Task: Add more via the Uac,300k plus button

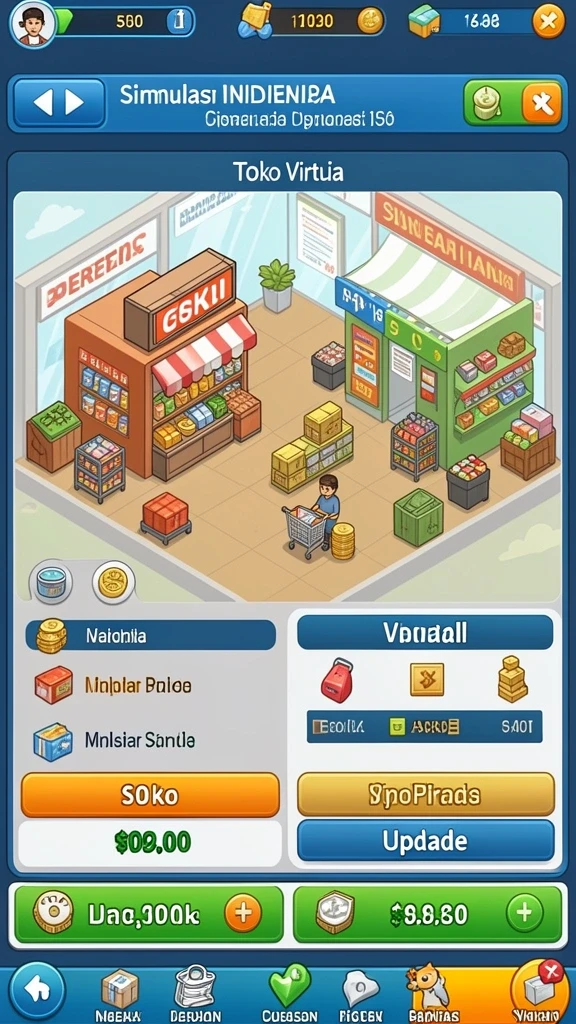Action: [243, 913]
